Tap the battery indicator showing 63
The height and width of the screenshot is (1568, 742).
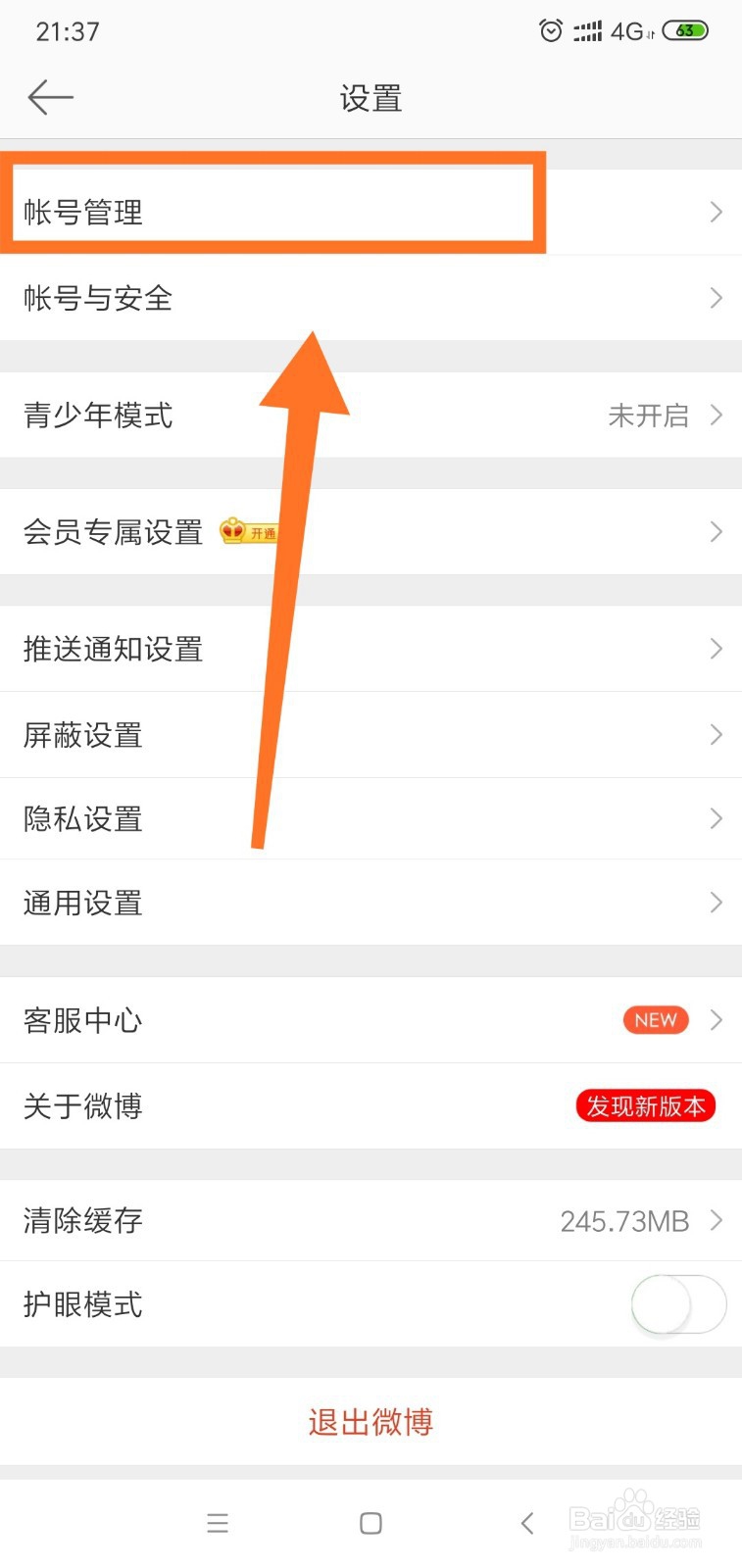686,30
